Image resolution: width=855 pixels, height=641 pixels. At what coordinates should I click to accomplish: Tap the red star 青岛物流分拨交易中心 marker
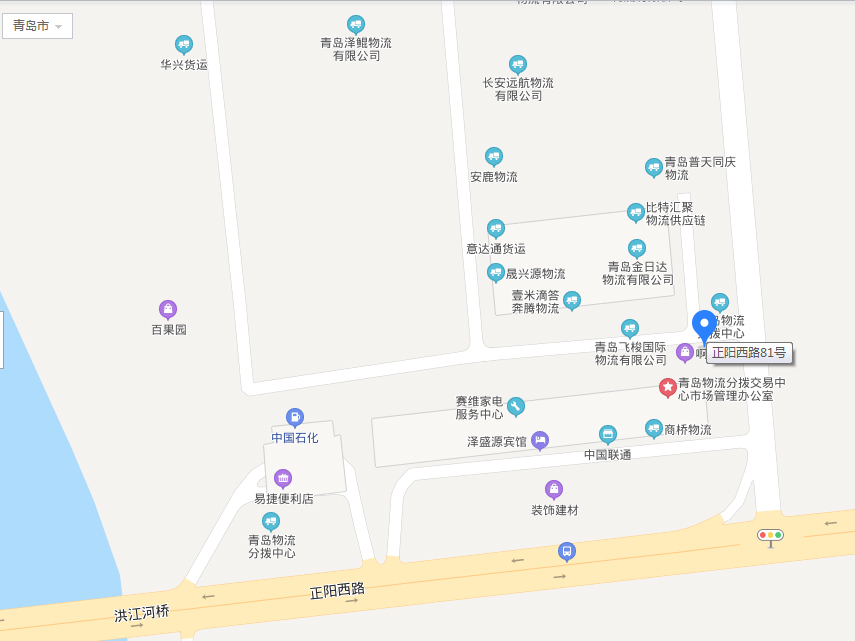pyautogui.click(x=667, y=387)
